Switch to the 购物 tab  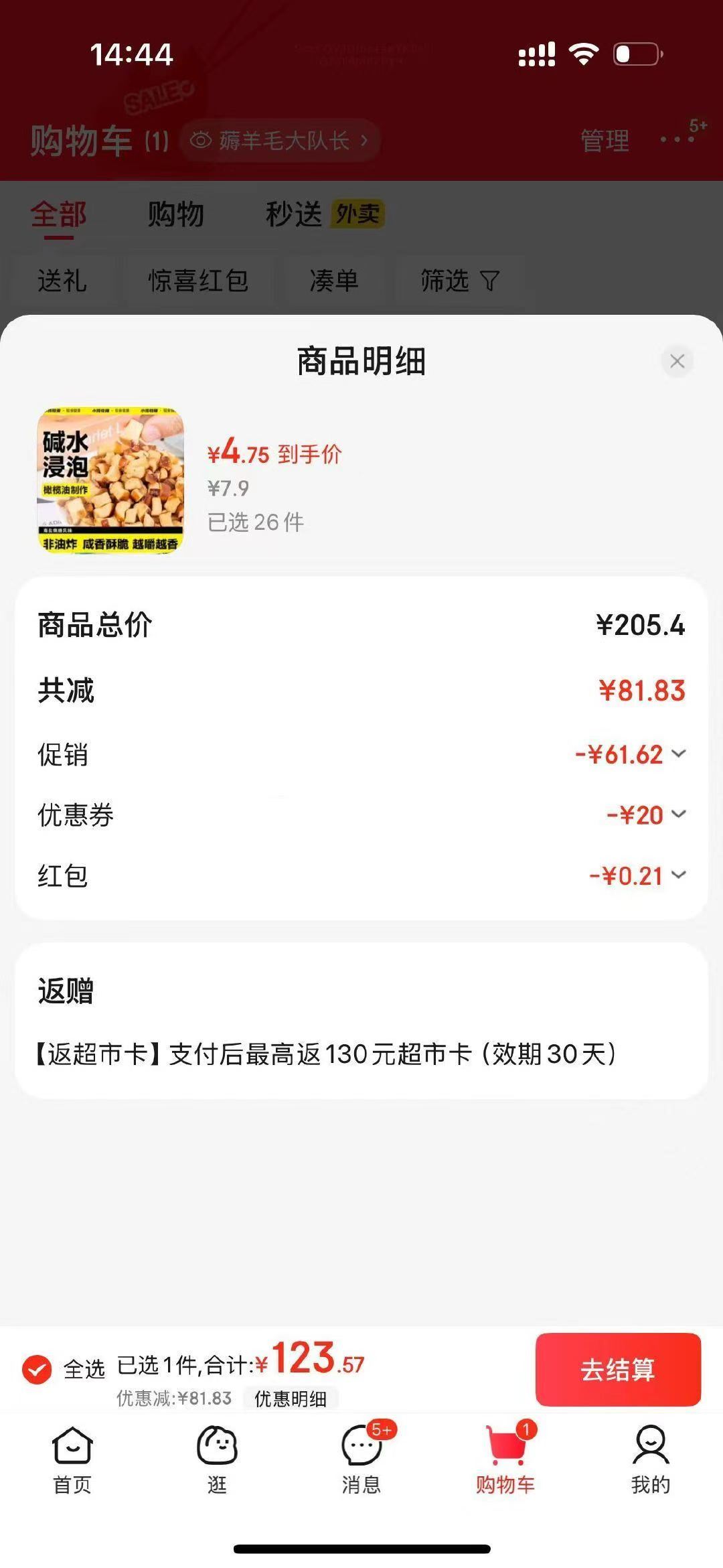175,213
